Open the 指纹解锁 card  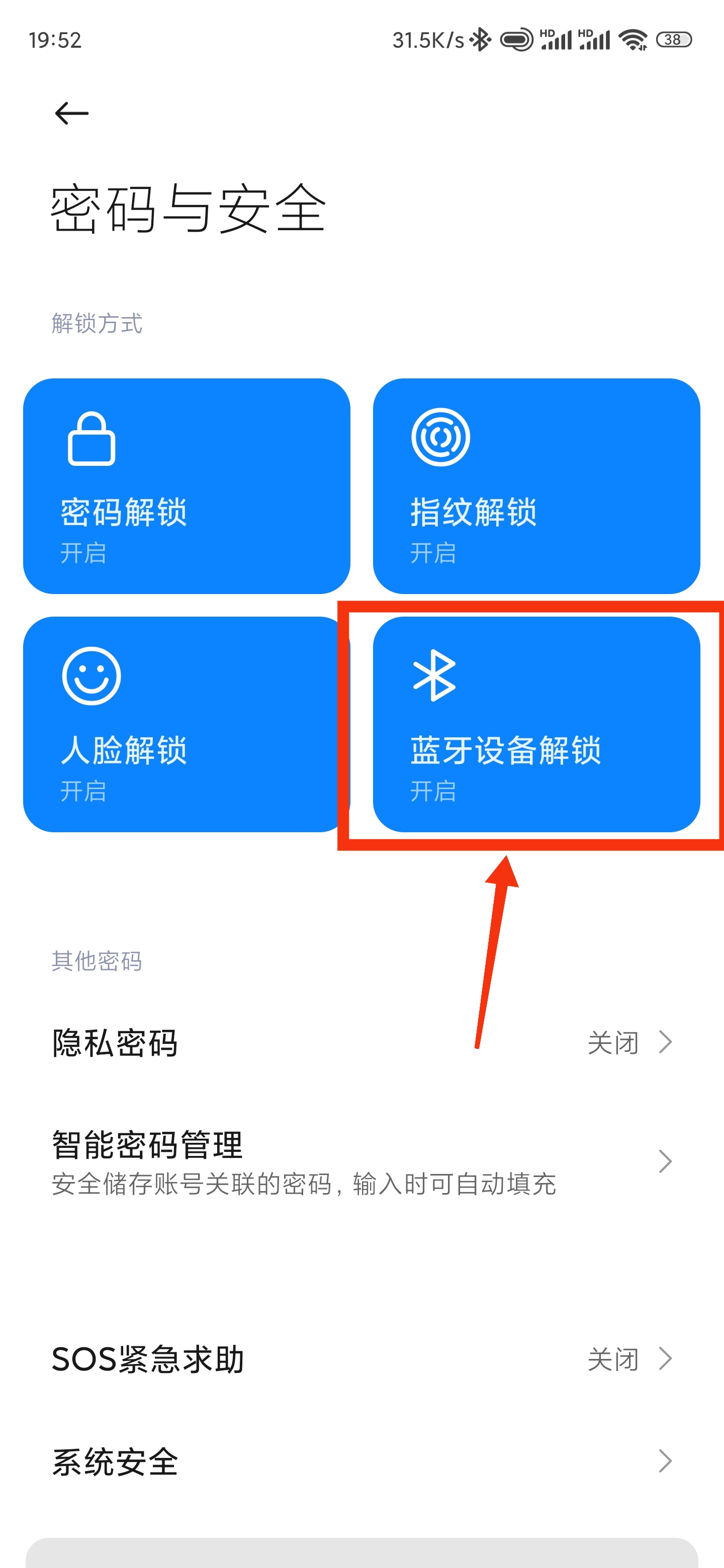(536, 486)
